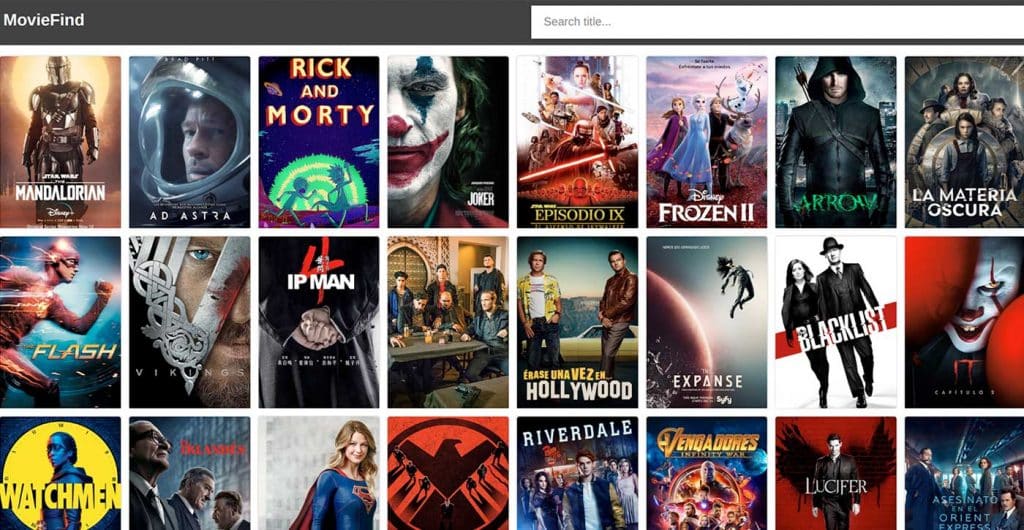
Task: View the Vikings poster
Action: click(x=189, y=322)
